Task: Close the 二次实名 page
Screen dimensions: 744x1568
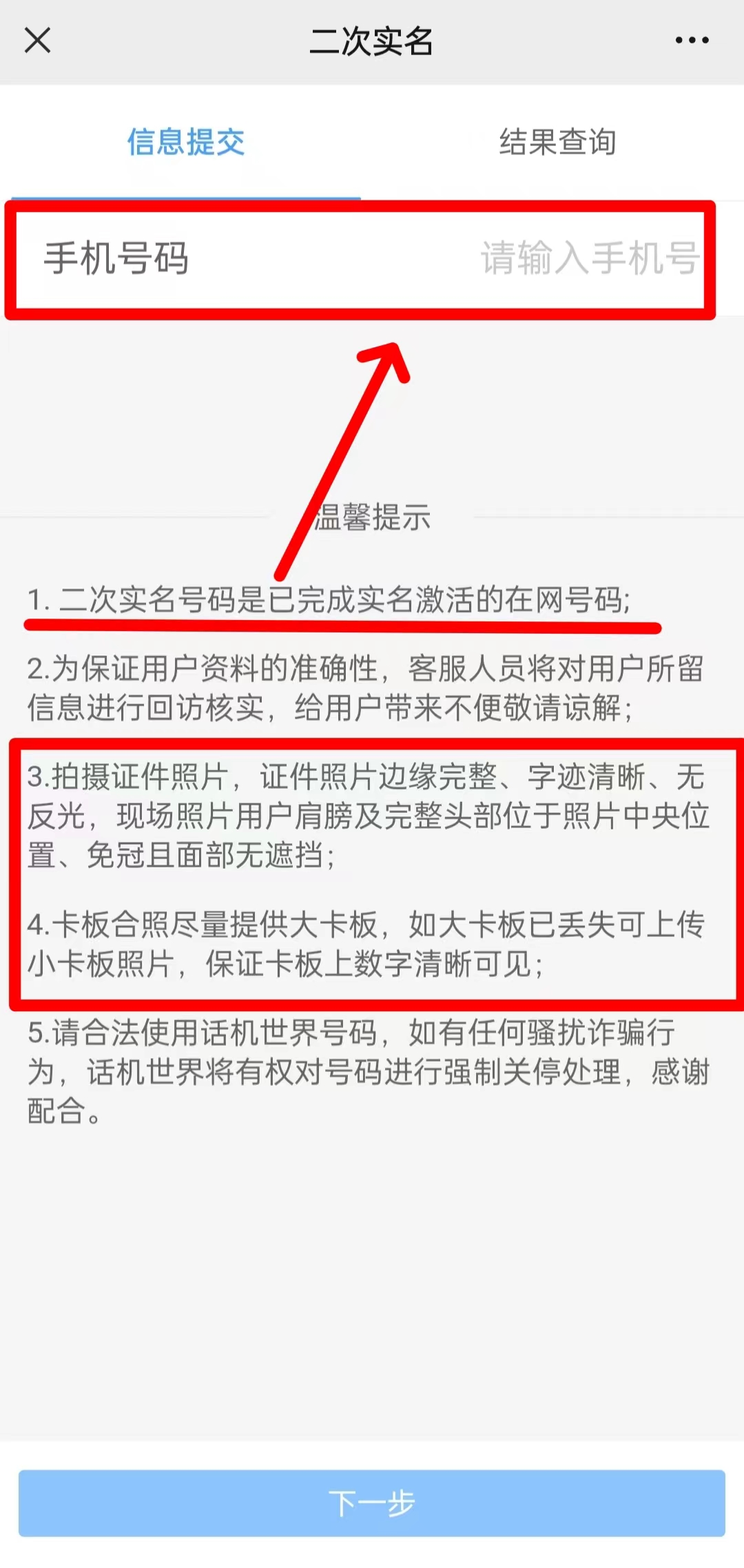Action: (37, 40)
